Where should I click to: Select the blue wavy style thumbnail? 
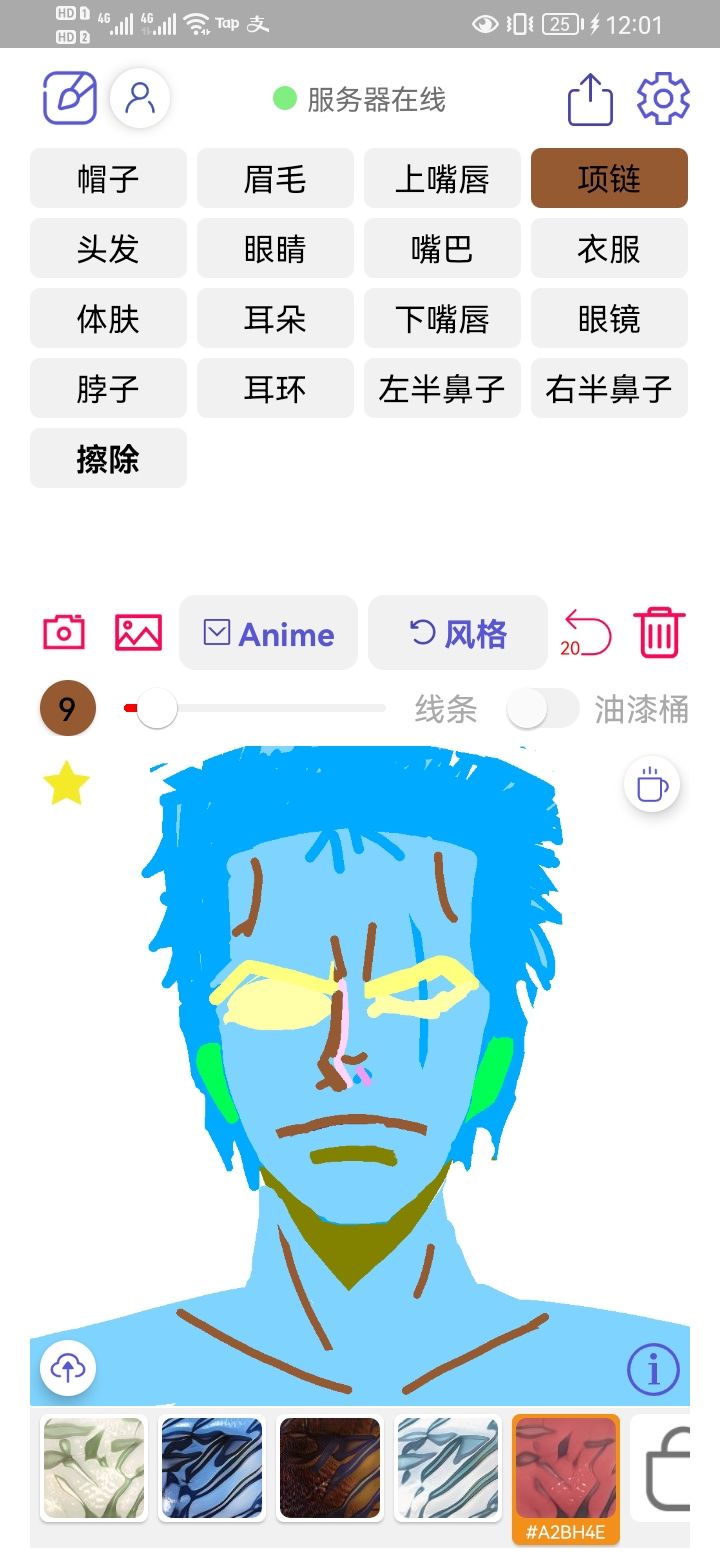[212, 1468]
